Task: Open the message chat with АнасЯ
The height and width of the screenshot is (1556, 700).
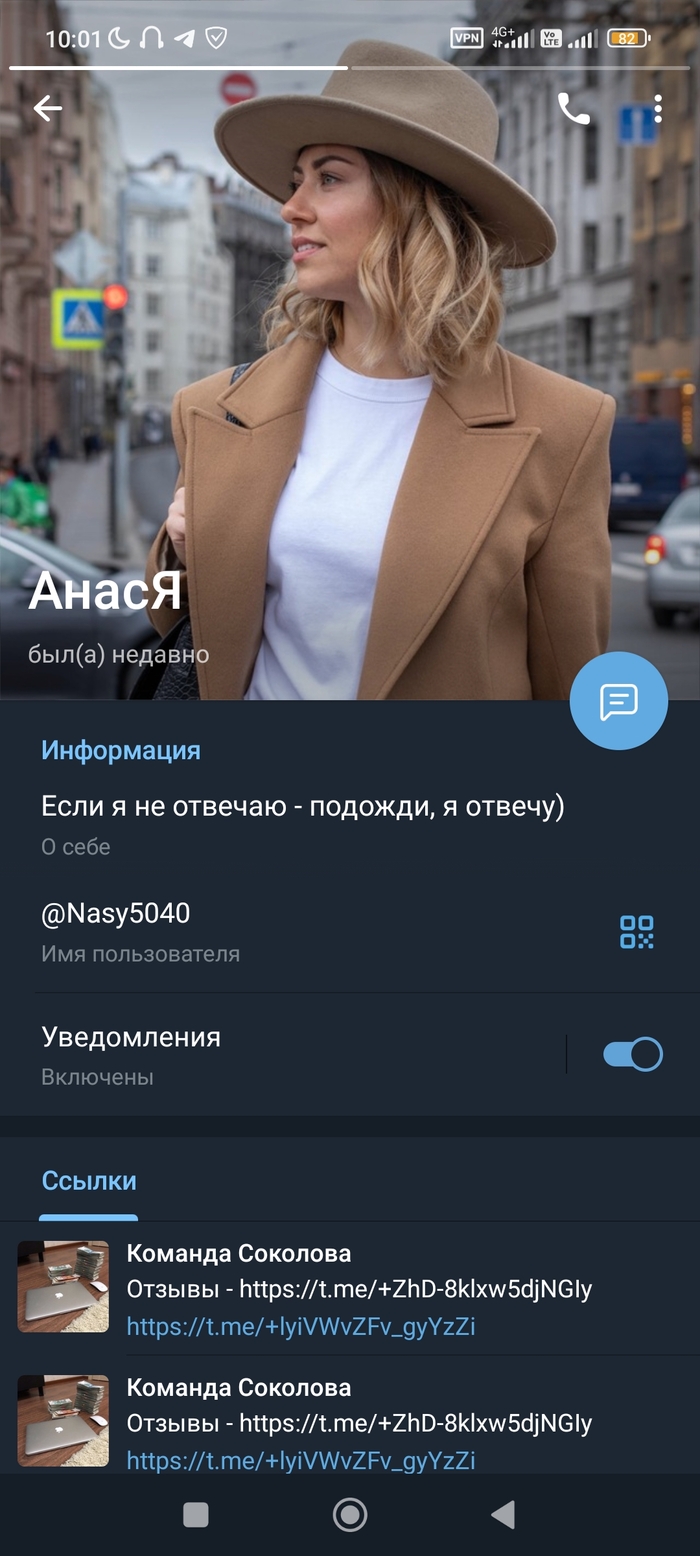Action: pyautogui.click(x=618, y=701)
